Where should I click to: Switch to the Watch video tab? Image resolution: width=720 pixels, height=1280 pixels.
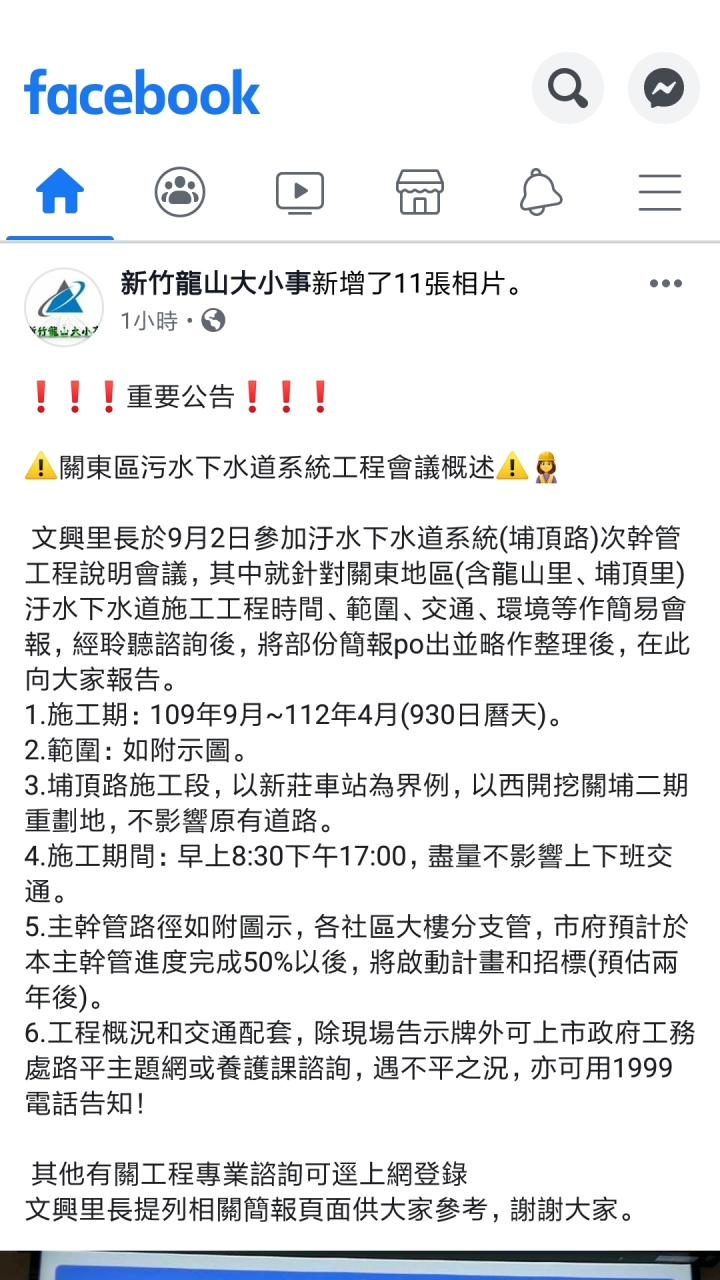point(300,192)
